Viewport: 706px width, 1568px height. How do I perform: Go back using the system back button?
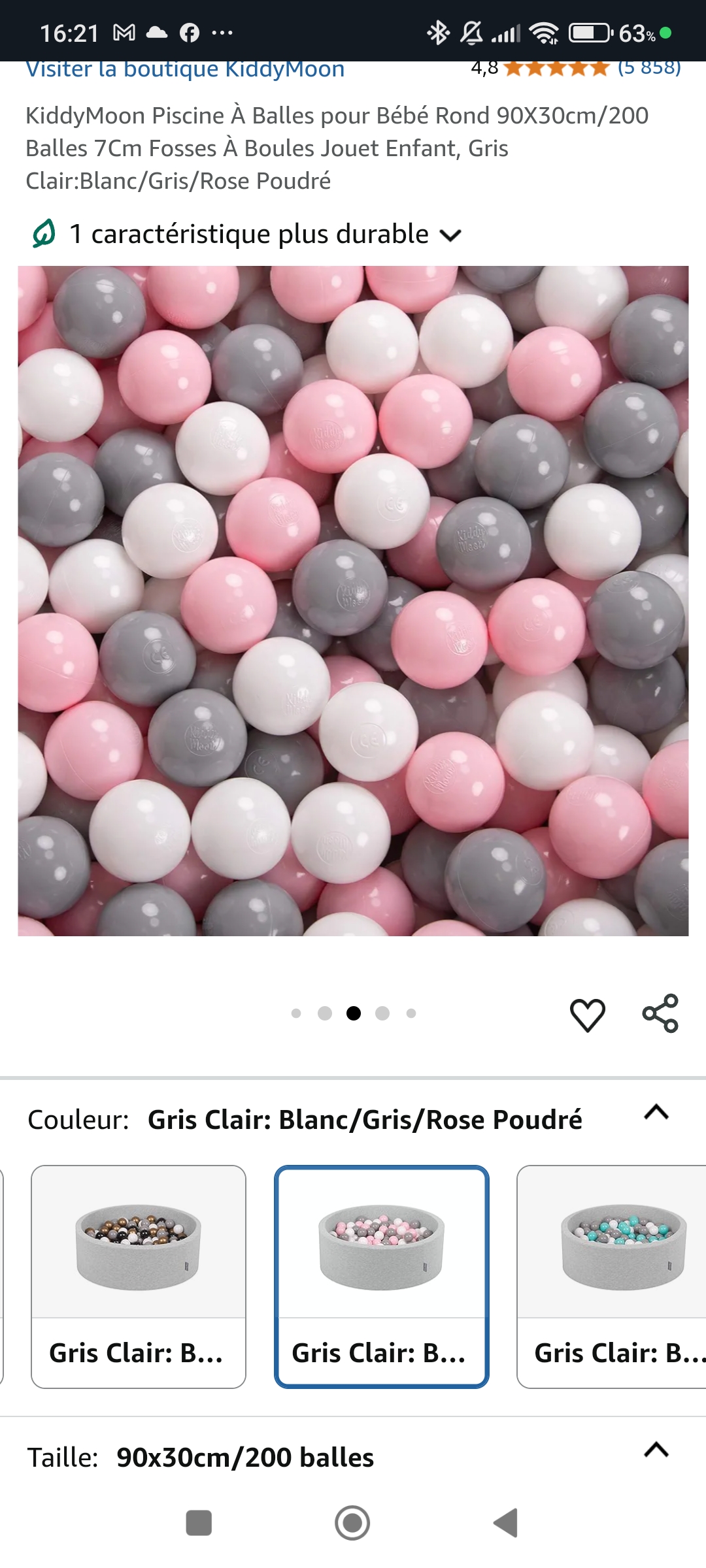tap(505, 1523)
